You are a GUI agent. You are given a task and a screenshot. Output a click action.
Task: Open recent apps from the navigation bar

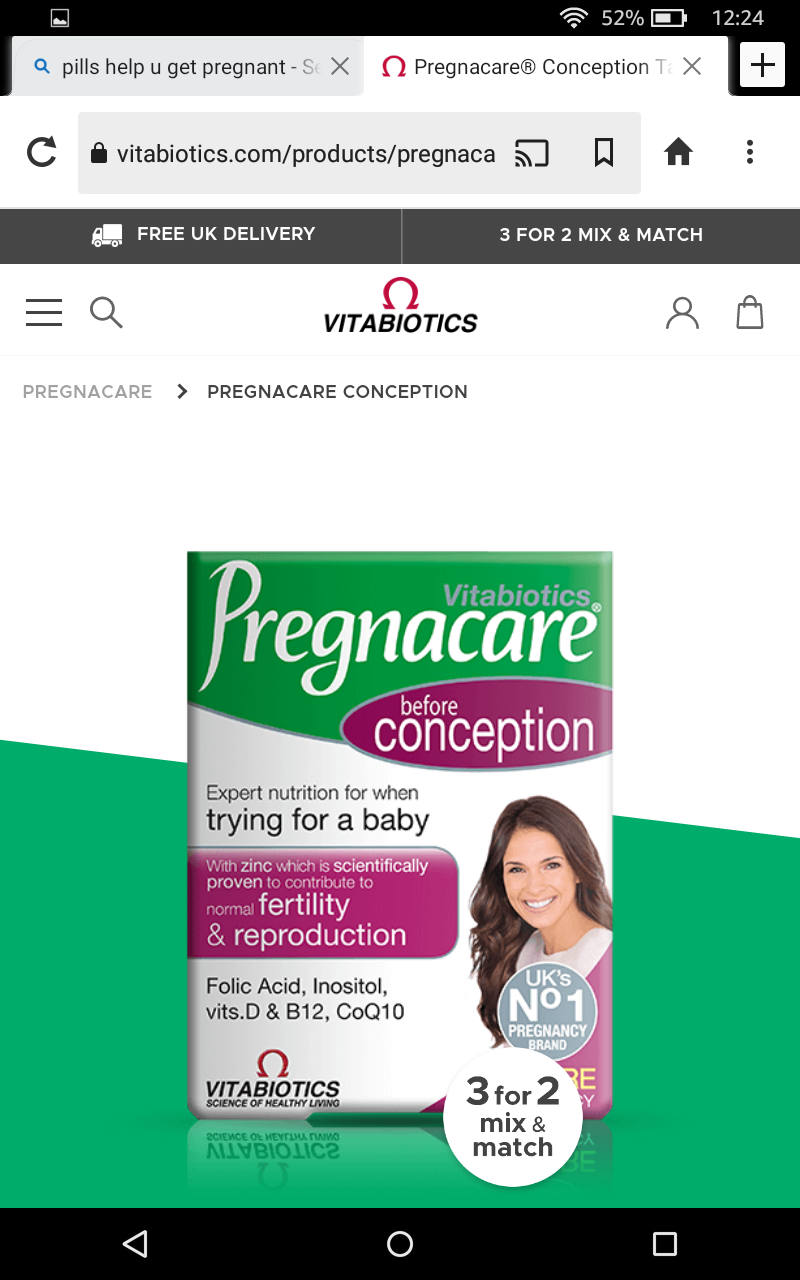(x=665, y=1243)
